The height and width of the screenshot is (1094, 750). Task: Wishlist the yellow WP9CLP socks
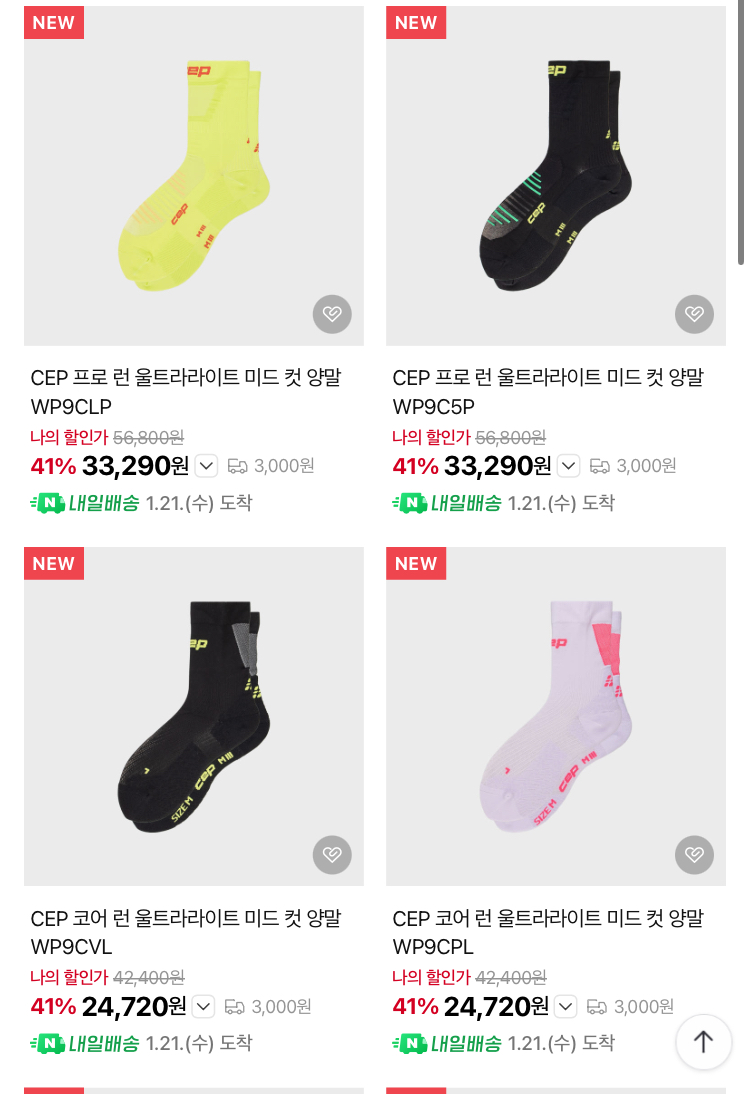332,314
